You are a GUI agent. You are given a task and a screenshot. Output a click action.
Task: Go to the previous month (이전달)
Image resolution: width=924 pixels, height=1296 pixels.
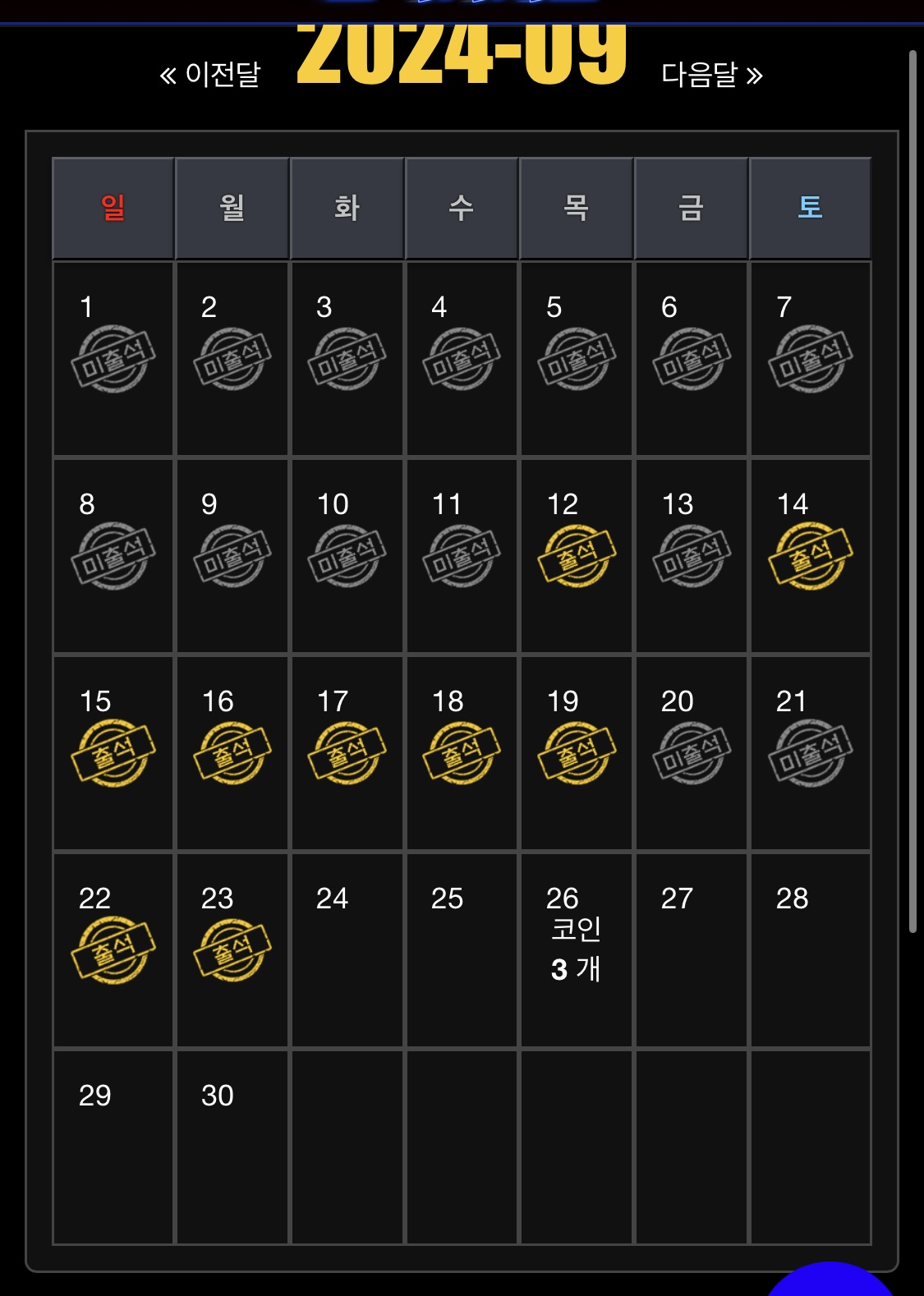pyautogui.click(x=210, y=75)
